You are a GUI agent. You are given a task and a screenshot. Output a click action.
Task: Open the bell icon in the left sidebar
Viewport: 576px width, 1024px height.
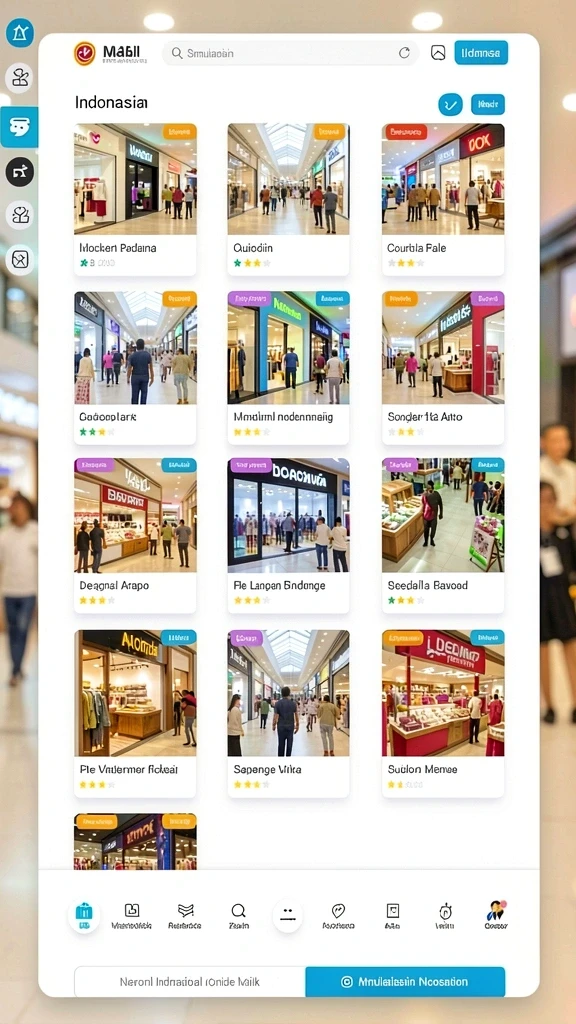[x=20, y=33]
